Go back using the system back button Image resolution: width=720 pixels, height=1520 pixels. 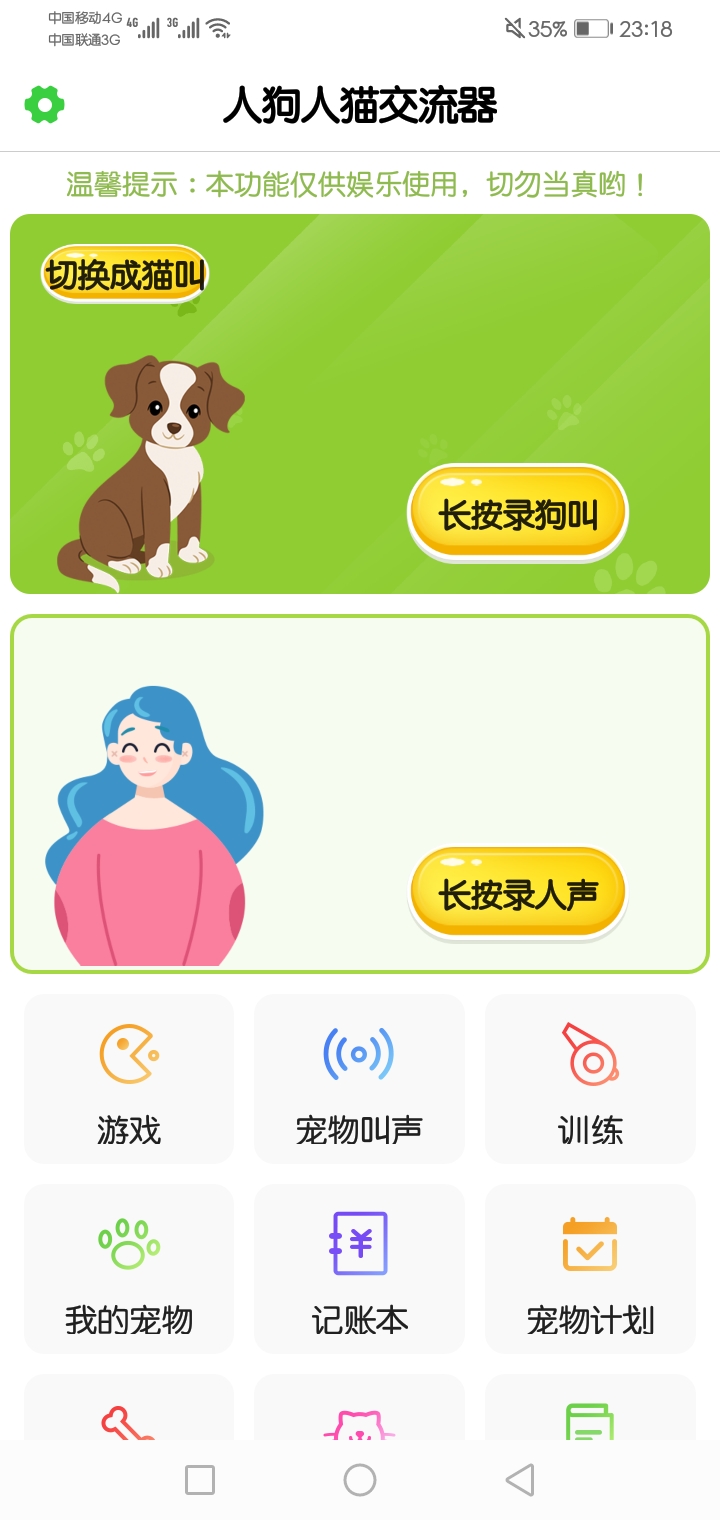[x=520, y=1480]
